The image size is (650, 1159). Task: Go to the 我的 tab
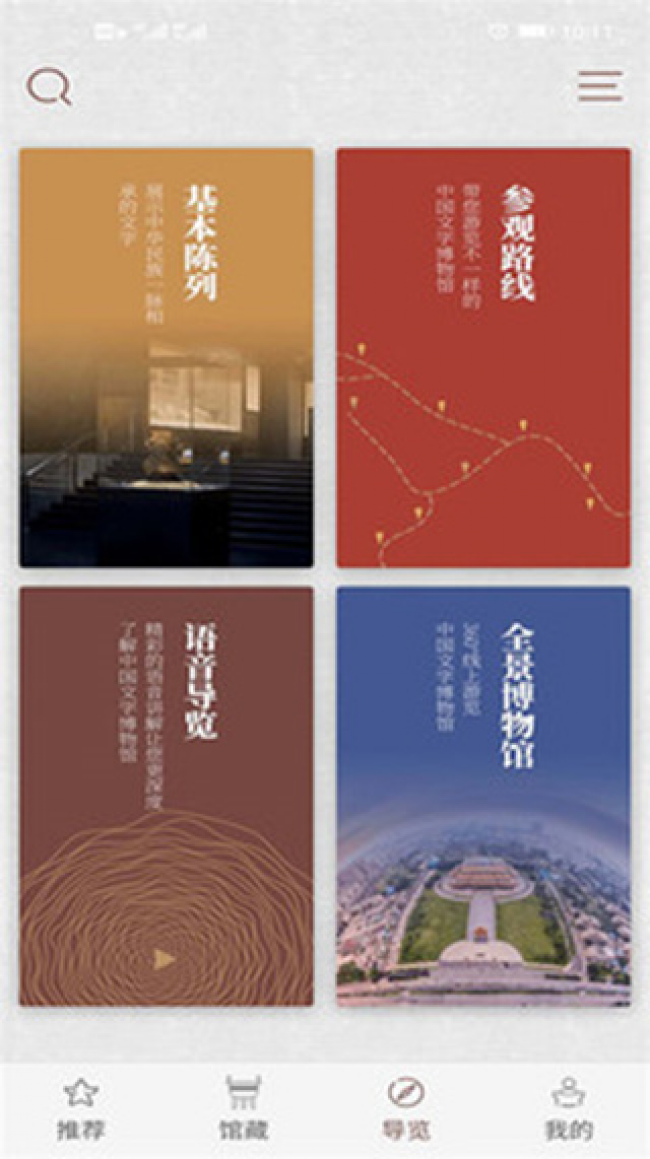click(568, 1109)
